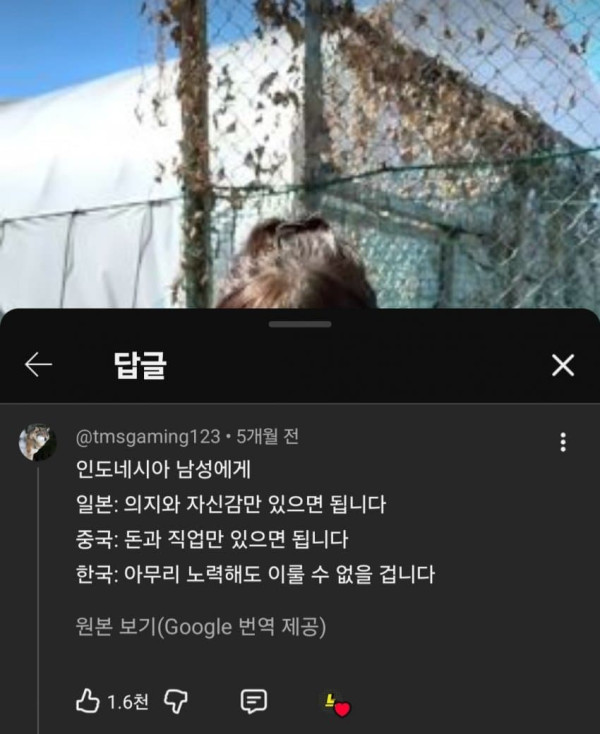The height and width of the screenshot is (734, 600).
Task: Close the 답글 replies panel
Action: pyautogui.click(x=563, y=365)
